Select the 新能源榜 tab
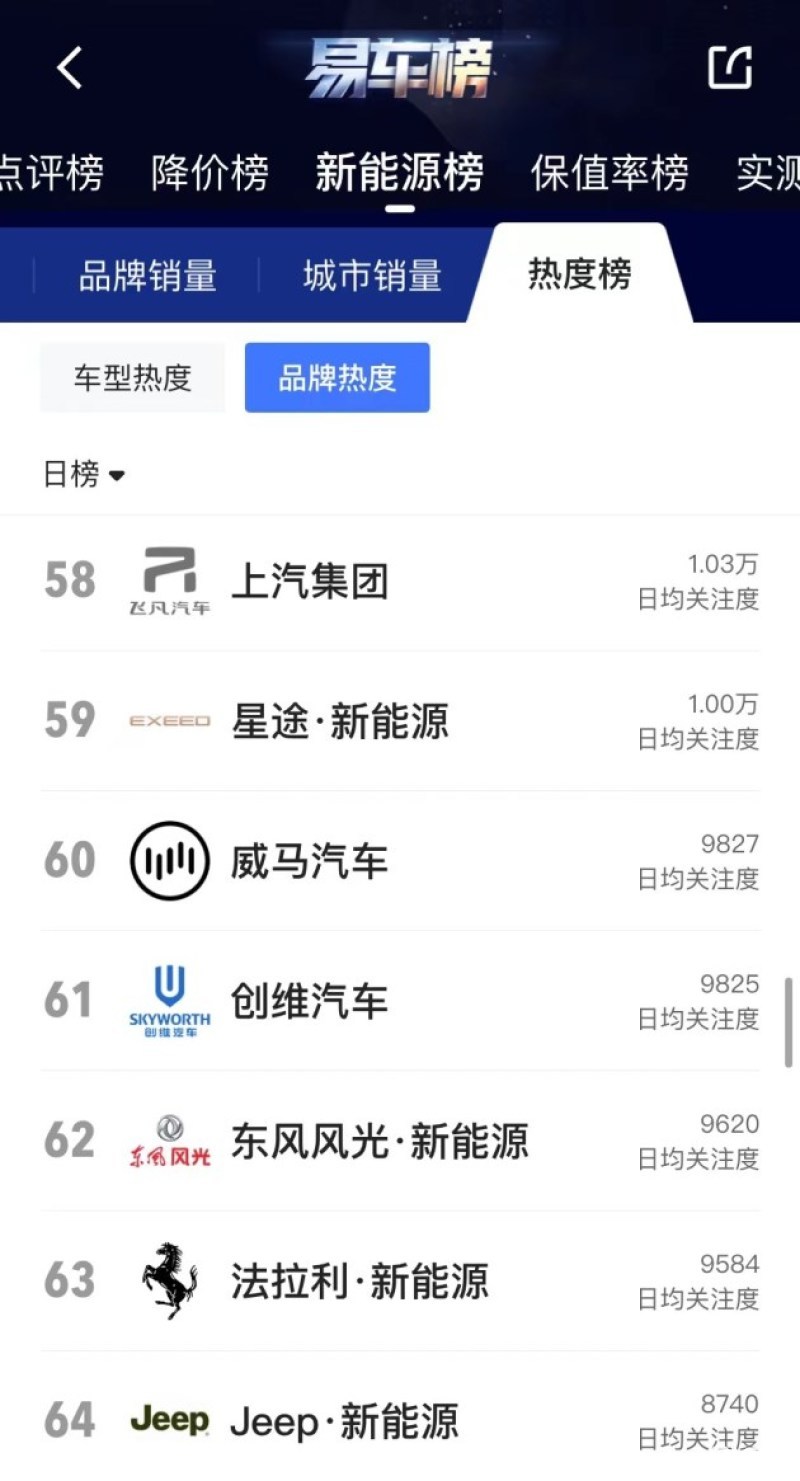 coord(399,173)
